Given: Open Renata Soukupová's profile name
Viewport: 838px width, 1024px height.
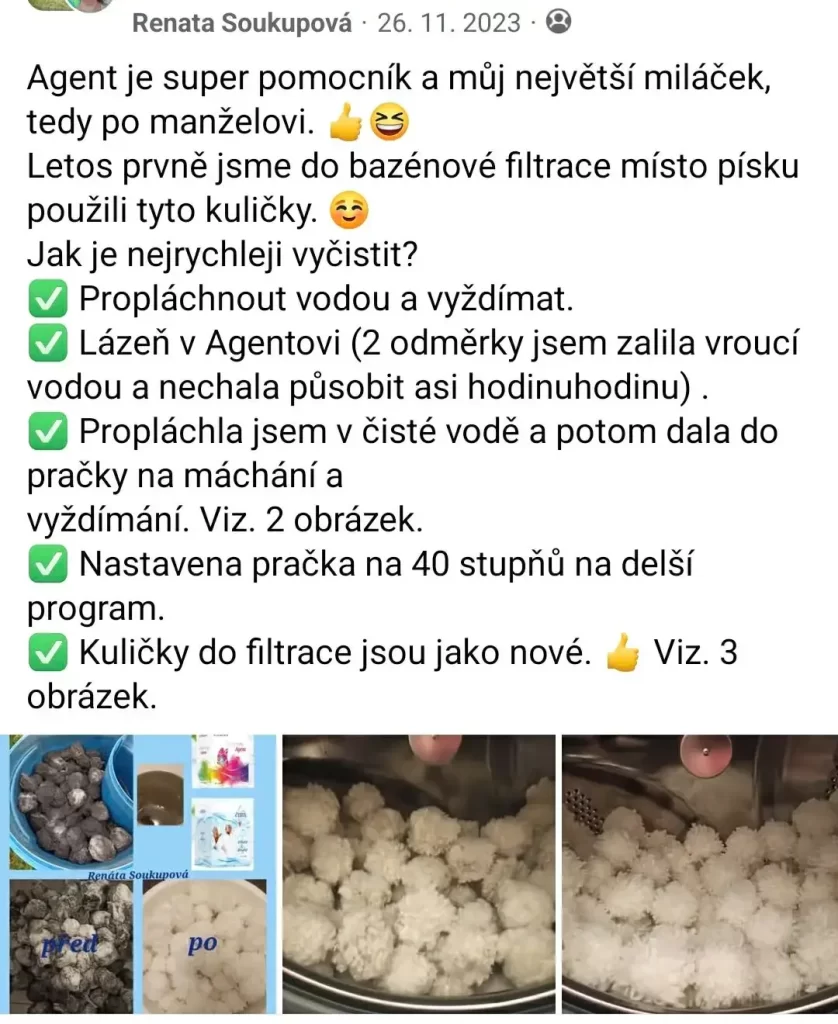Looking at the screenshot, I should coord(241,22).
